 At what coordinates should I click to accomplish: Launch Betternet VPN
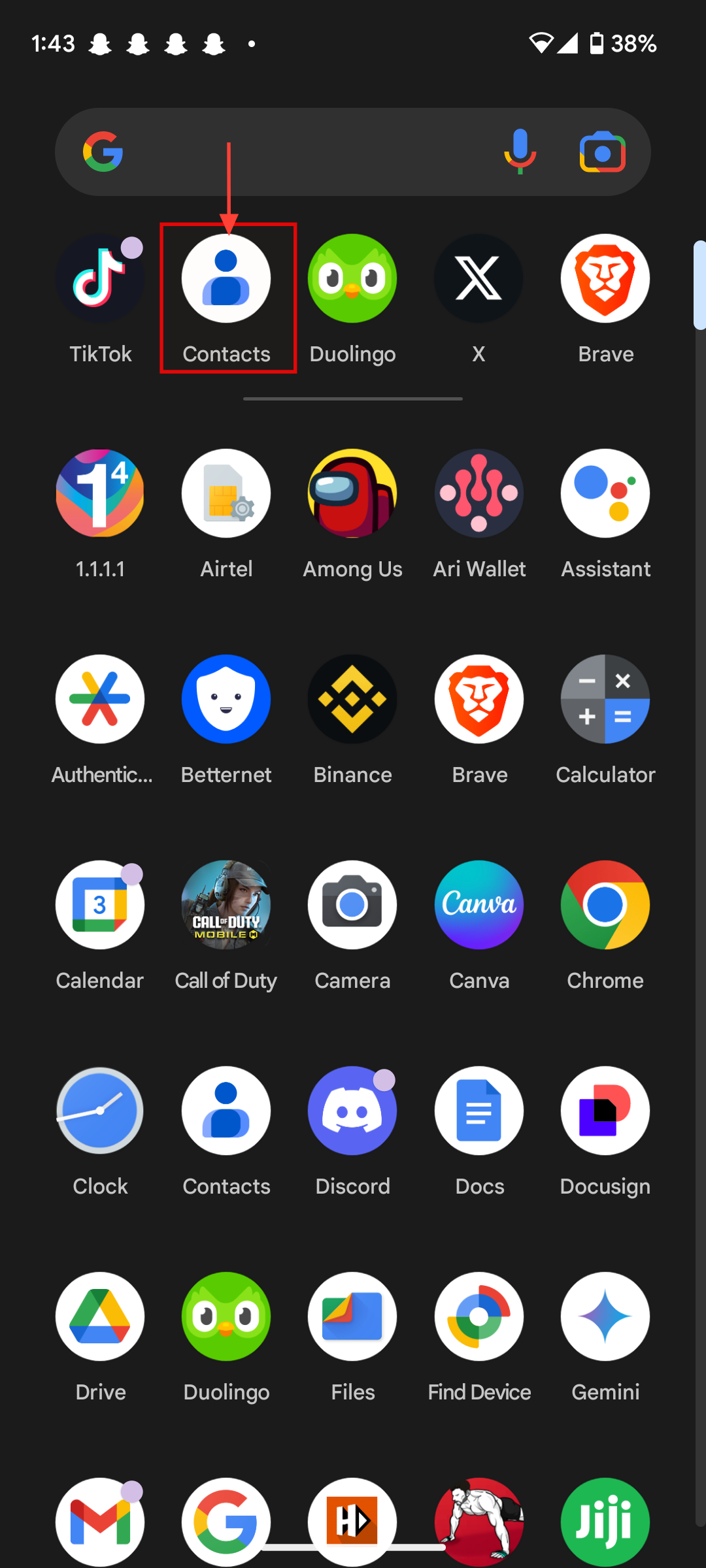(x=226, y=700)
